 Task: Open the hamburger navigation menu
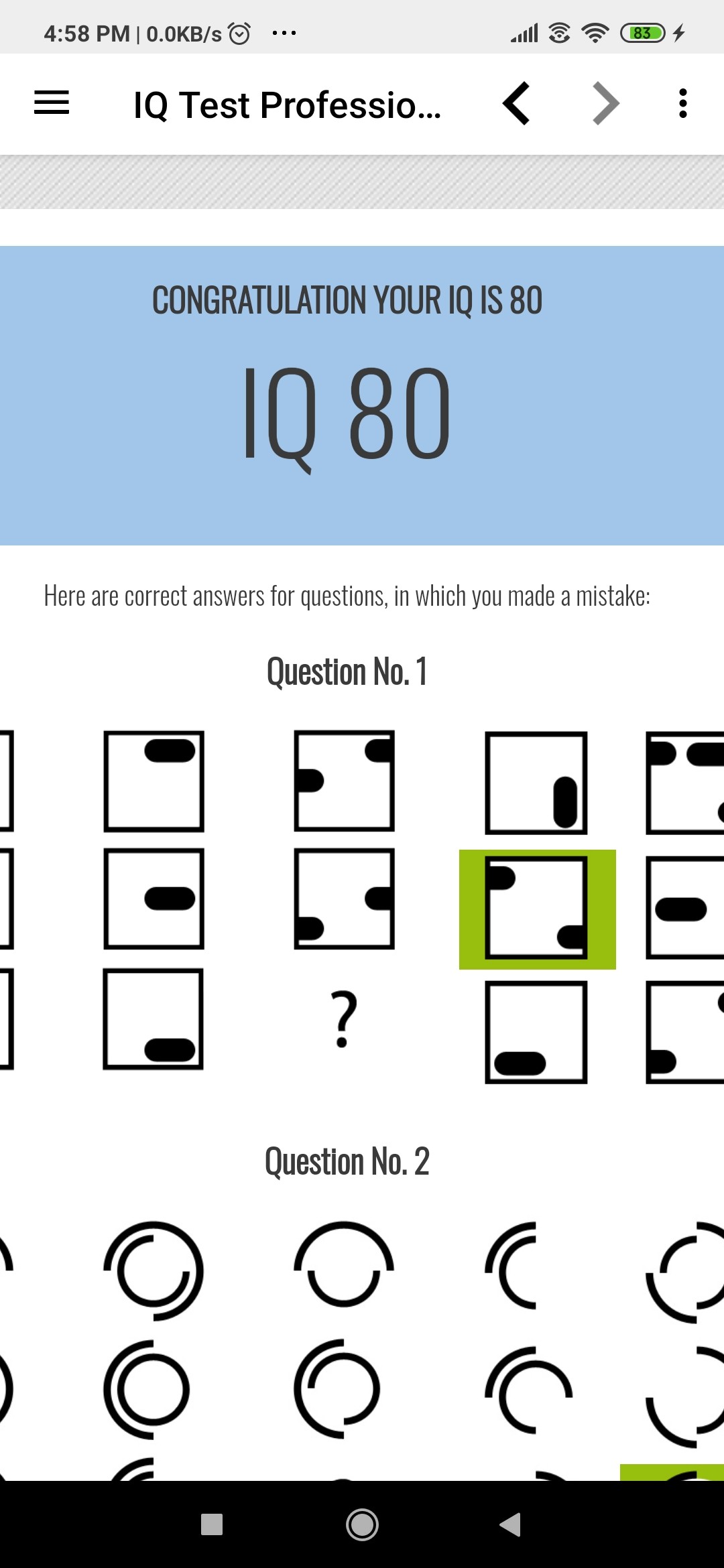click(x=52, y=103)
